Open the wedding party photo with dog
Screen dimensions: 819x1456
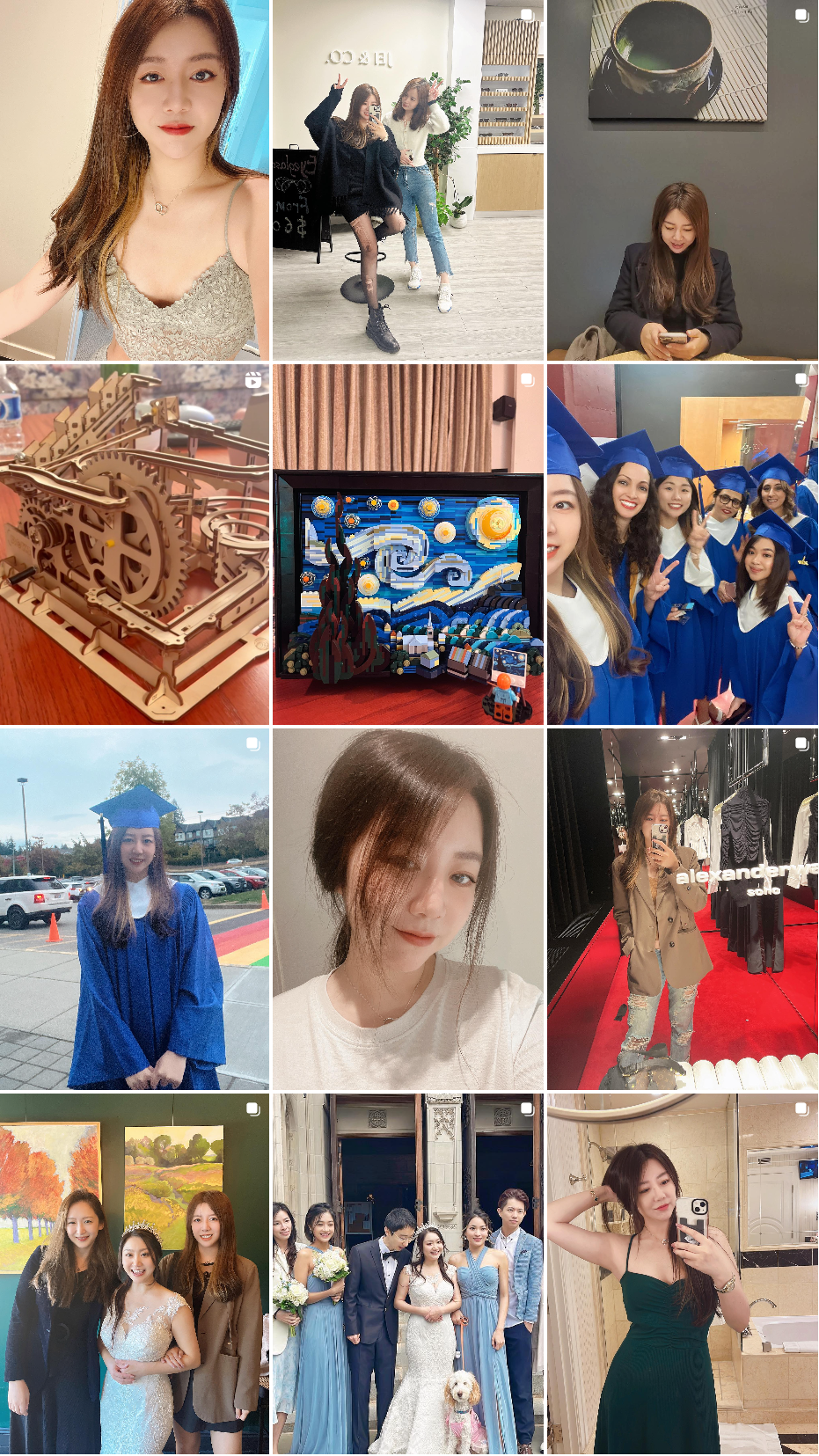(x=408, y=1274)
